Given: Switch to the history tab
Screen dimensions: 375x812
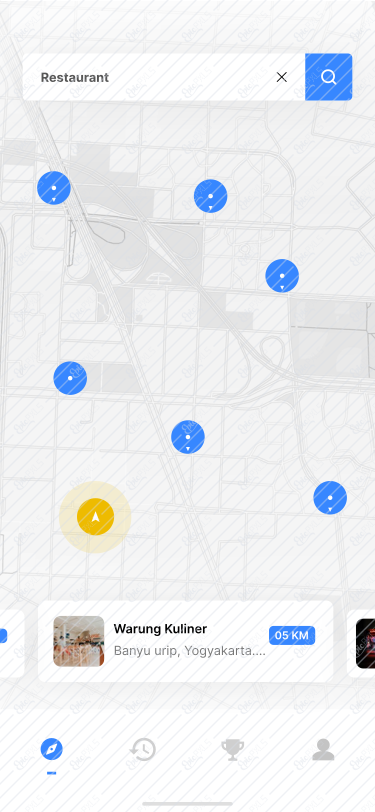Looking at the screenshot, I should pyautogui.click(x=142, y=749).
